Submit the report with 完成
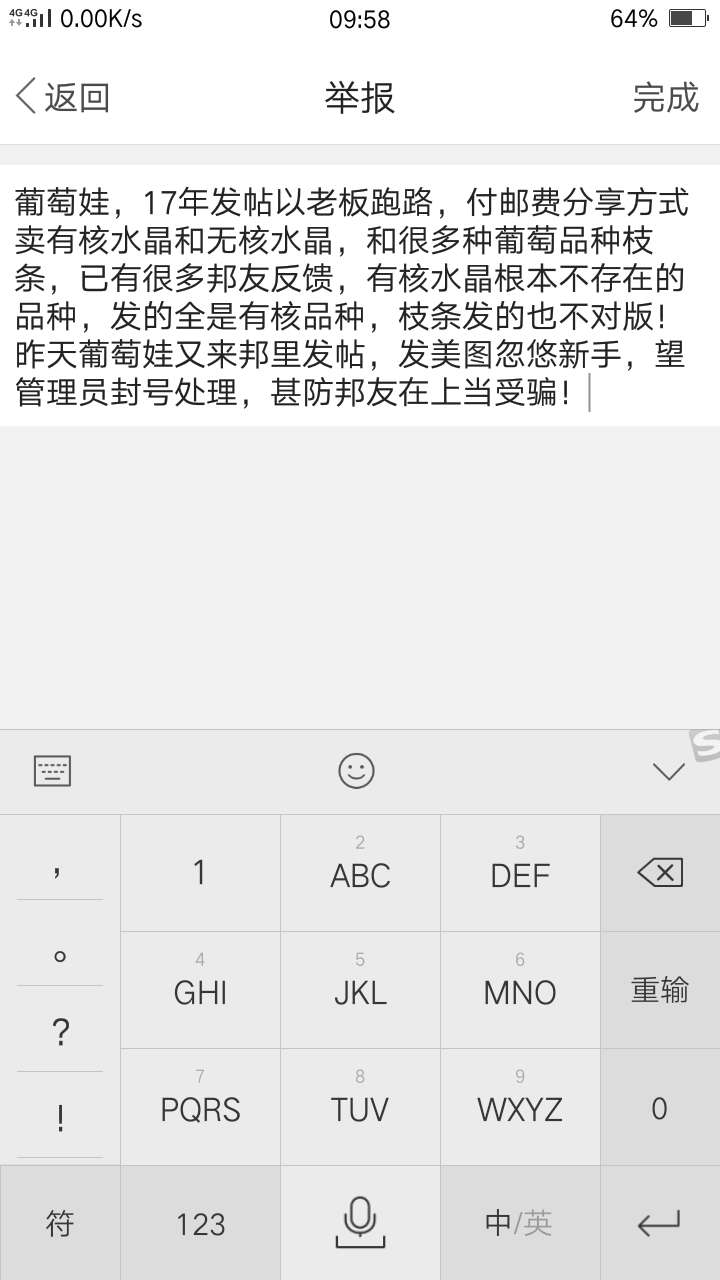The image size is (720, 1280). [x=665, y=97]
